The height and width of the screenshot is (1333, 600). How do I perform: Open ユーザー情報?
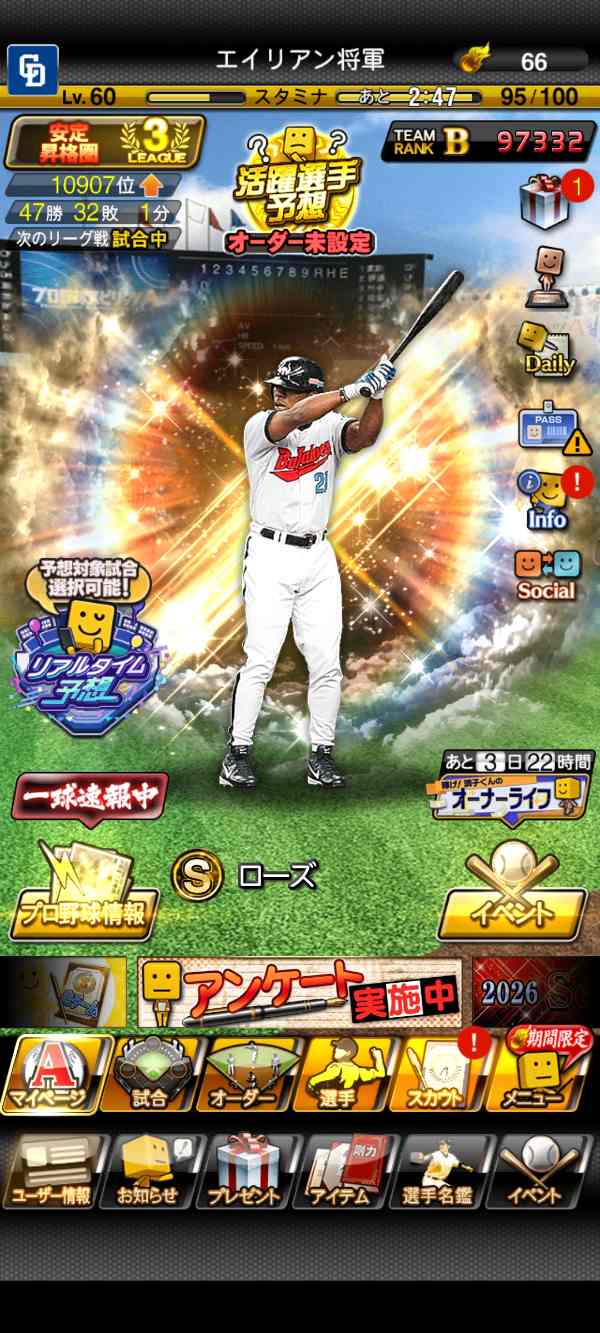[52, 1170]
